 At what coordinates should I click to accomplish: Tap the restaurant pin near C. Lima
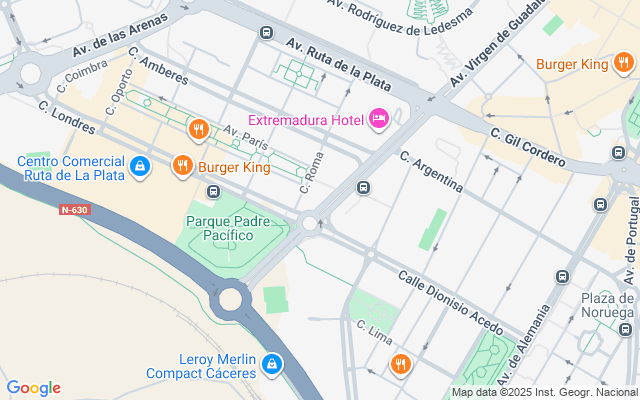[400, 365]
